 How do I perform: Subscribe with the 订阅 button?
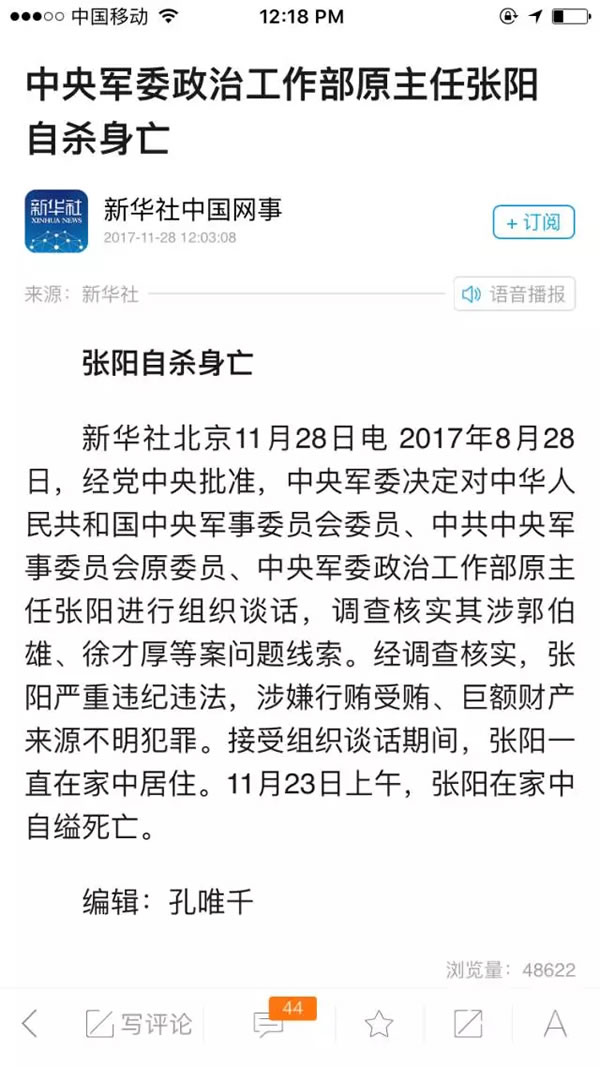pos(534,222)
